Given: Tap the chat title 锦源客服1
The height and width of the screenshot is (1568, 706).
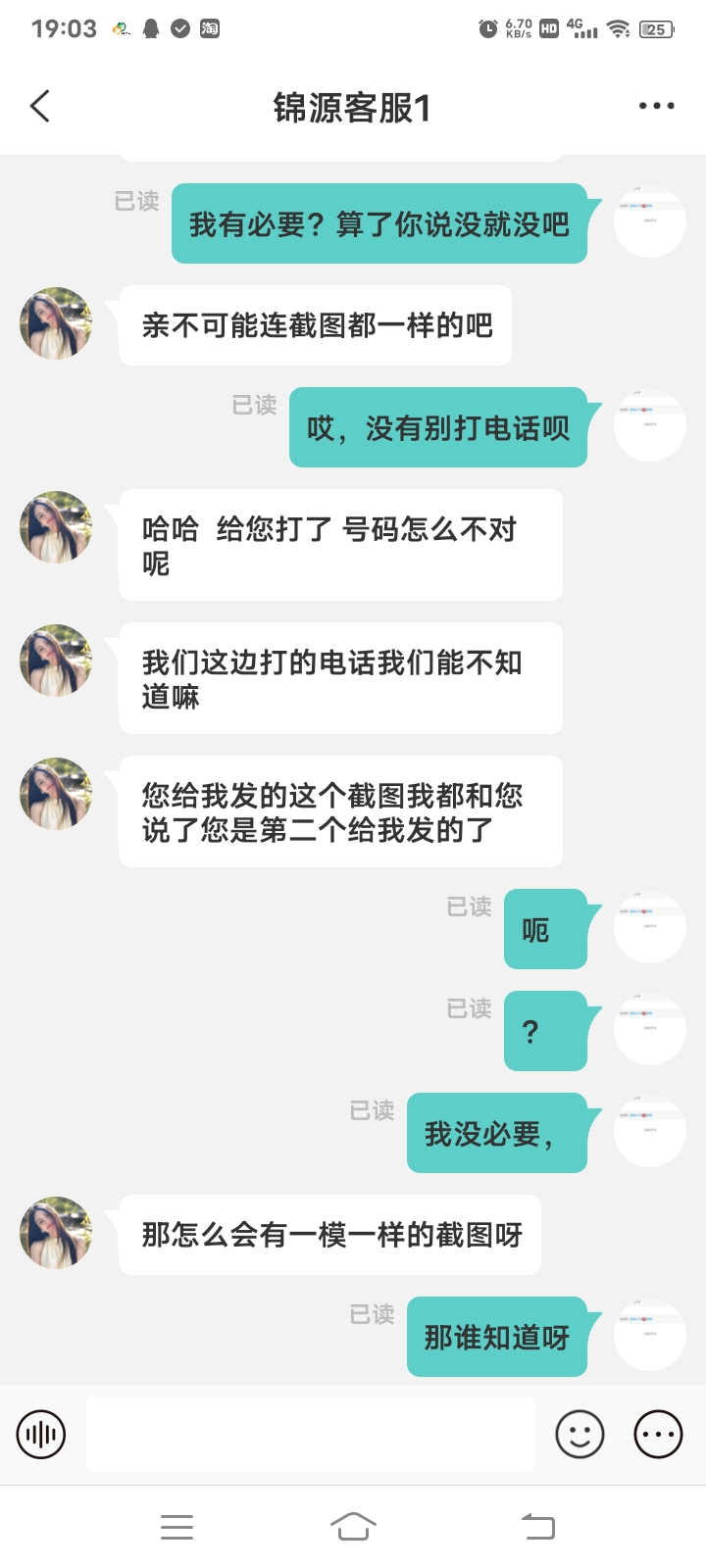Looking at the screenshot, I should [x=353, y=108].
